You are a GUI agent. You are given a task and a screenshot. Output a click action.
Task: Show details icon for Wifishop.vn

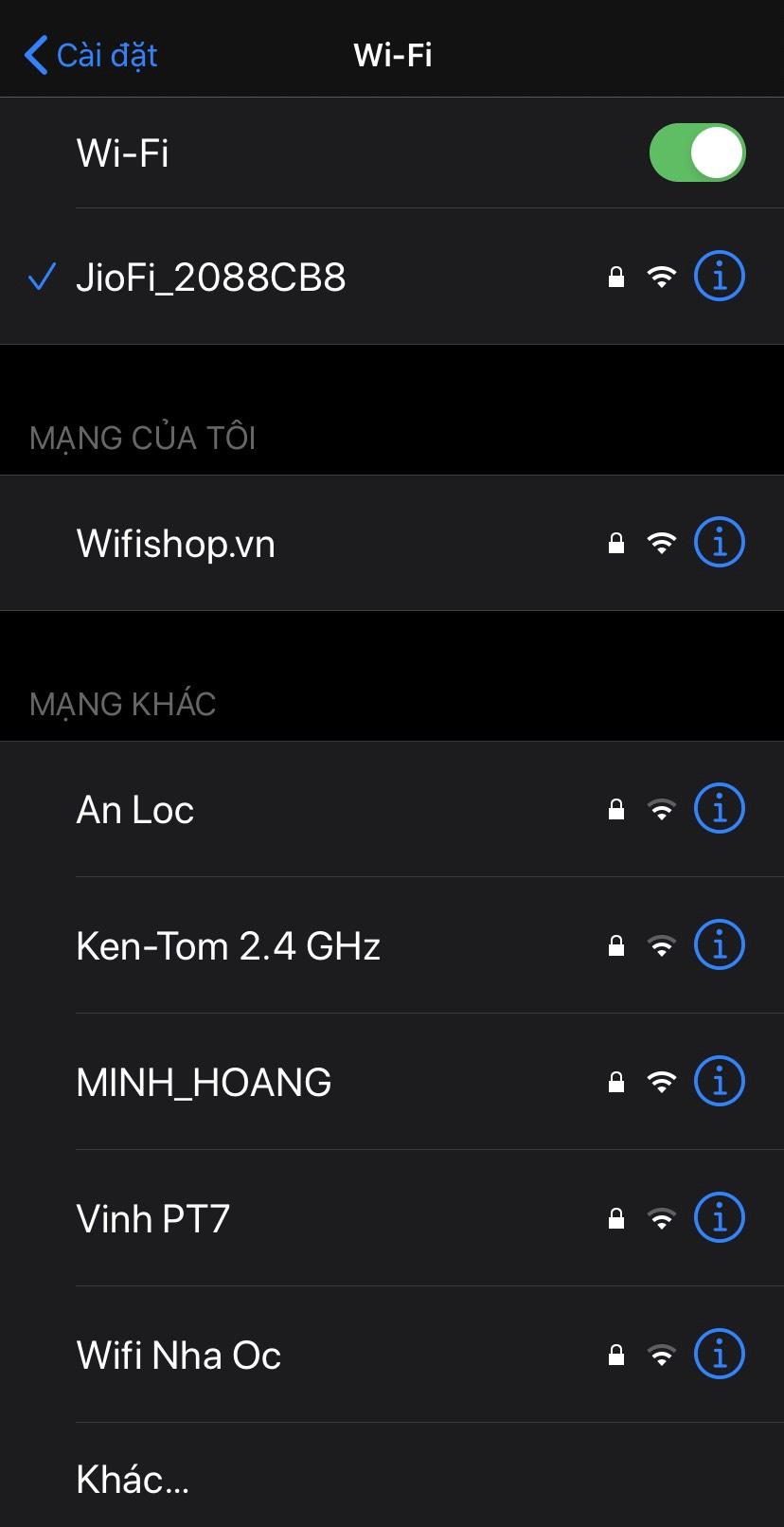720,543
